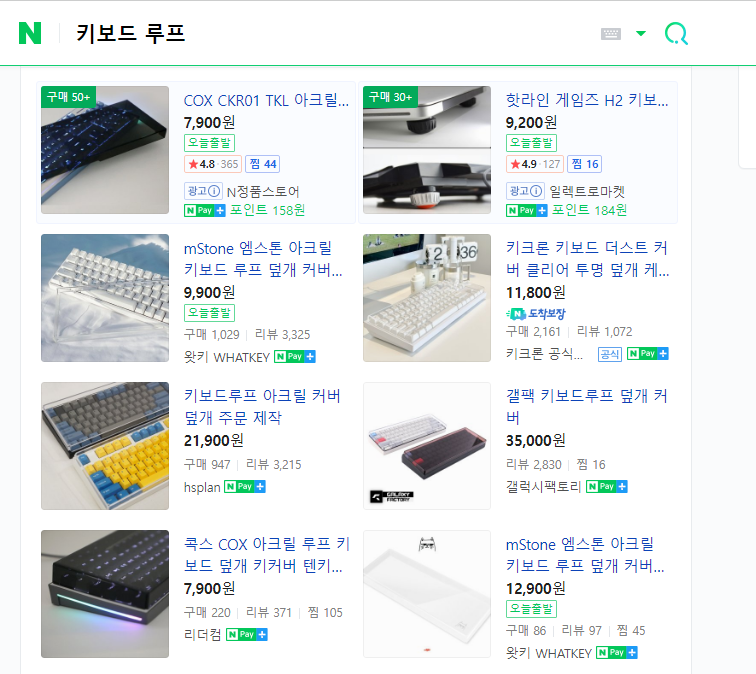
Task: Expand the dropdown arrow beside the keyboard icon
Action: point(641,33)
